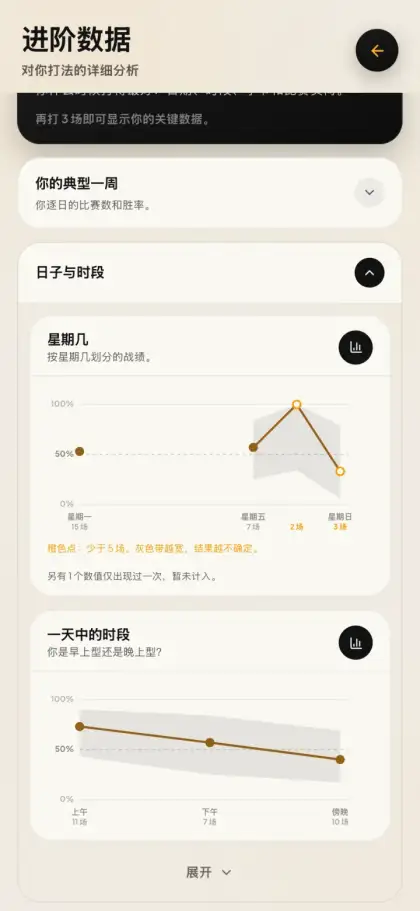The image size is (420, 911).
Task: Tap 展开 to show more
Action: point(209,872)
